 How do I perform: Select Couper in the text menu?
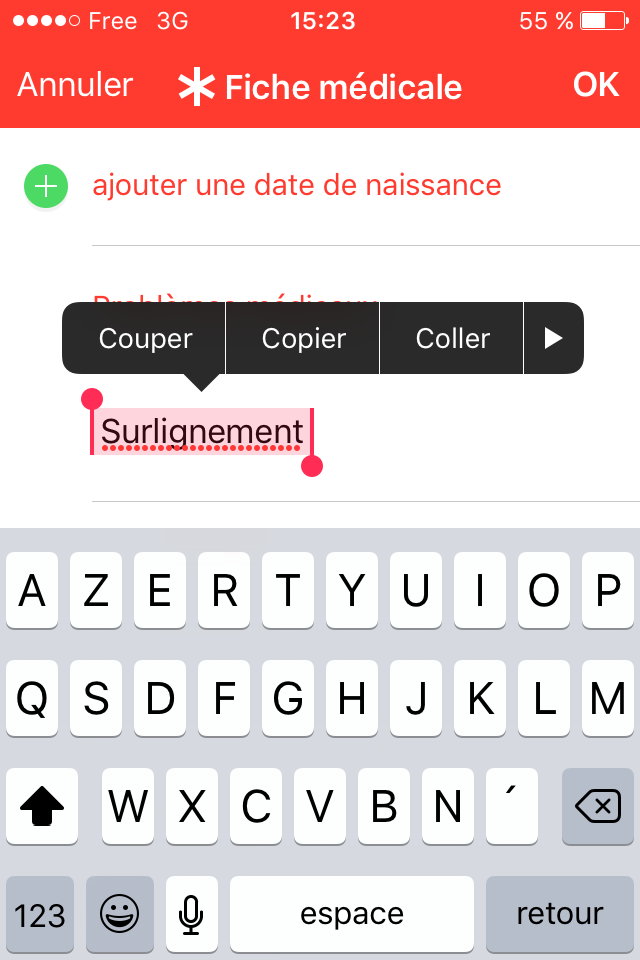(145, 339)
